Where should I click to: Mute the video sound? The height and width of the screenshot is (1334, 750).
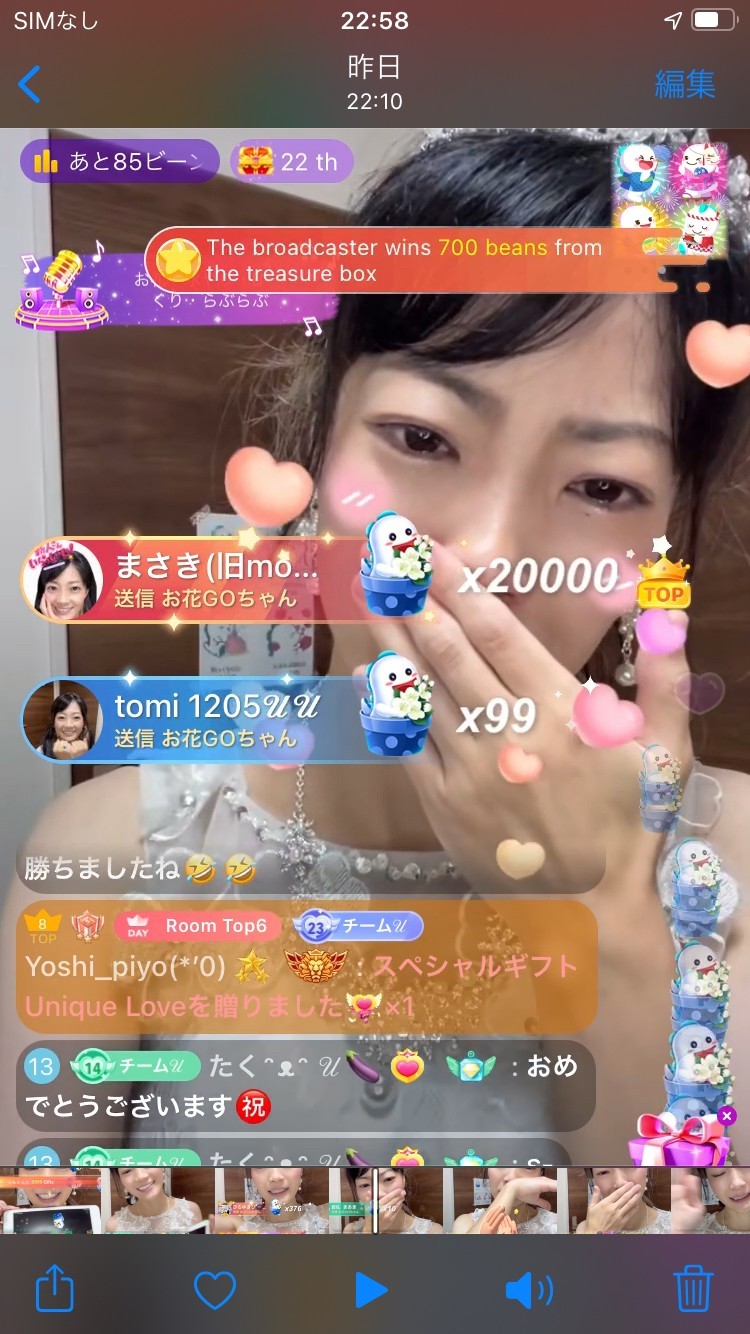coord(528,1290)
